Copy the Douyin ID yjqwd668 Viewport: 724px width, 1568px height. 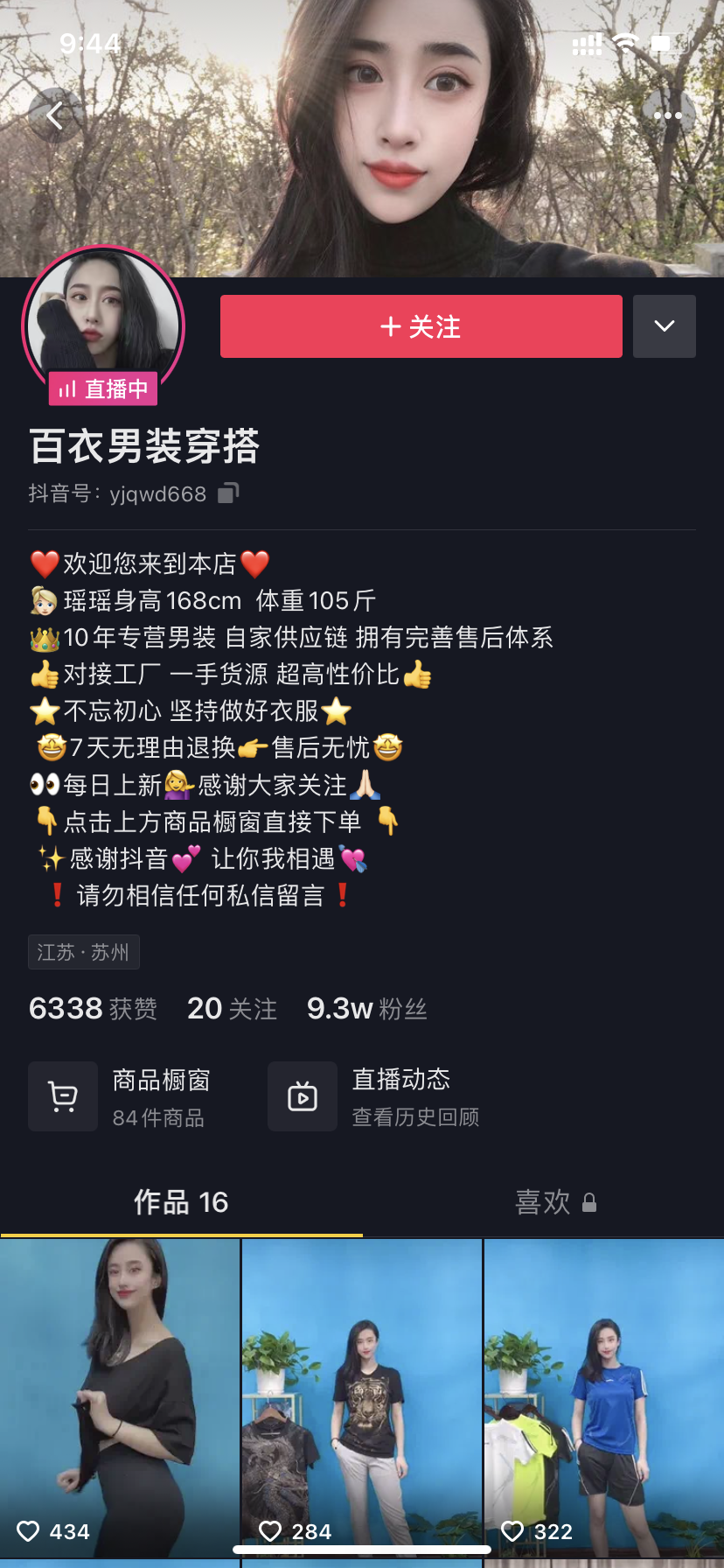point(228,493)
